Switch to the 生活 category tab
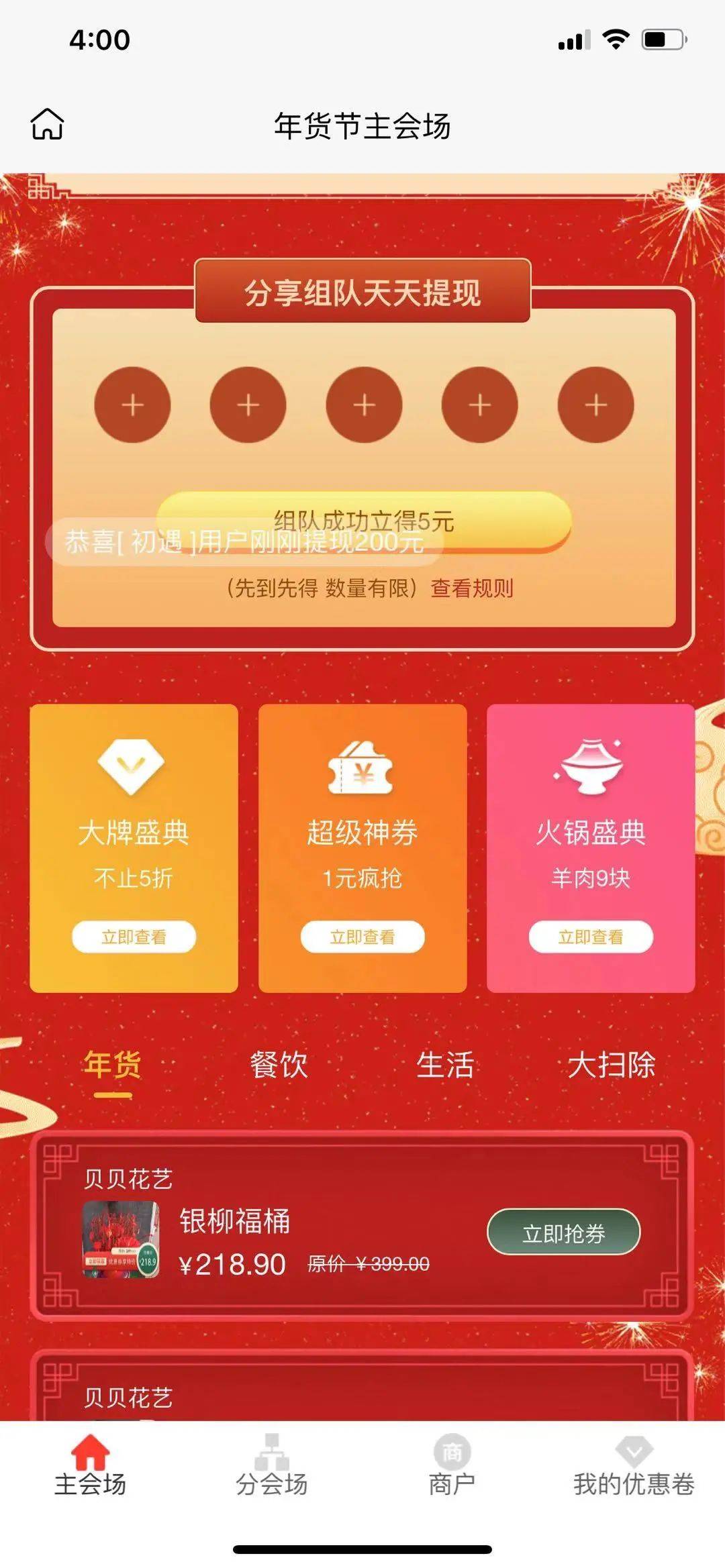The width and height of the screenshot is (725, 1568). coord(444,1065)
